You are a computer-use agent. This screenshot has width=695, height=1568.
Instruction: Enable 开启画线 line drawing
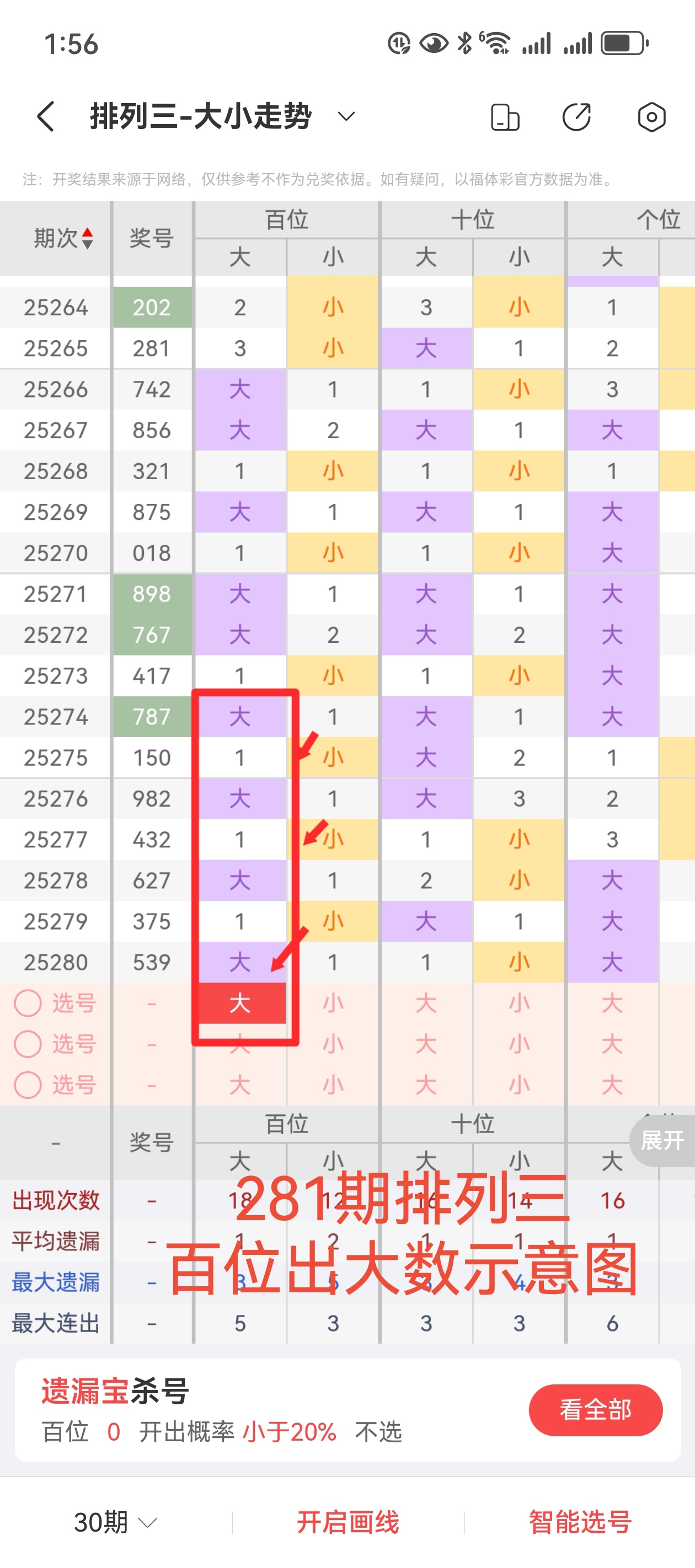pyautogui.click(x=348, y=1522)
